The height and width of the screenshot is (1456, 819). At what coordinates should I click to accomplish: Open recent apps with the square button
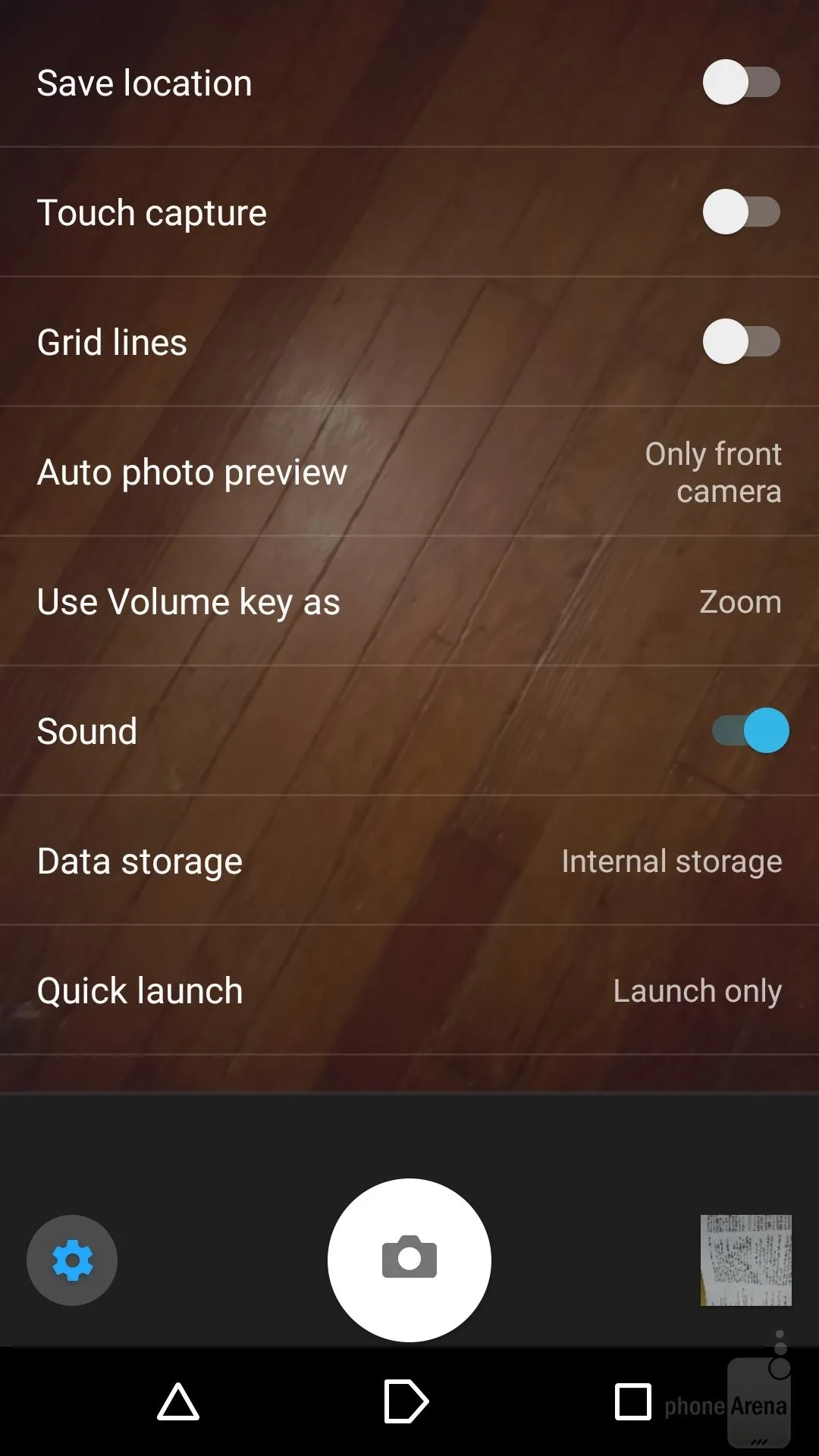[x=632, y=1401]
